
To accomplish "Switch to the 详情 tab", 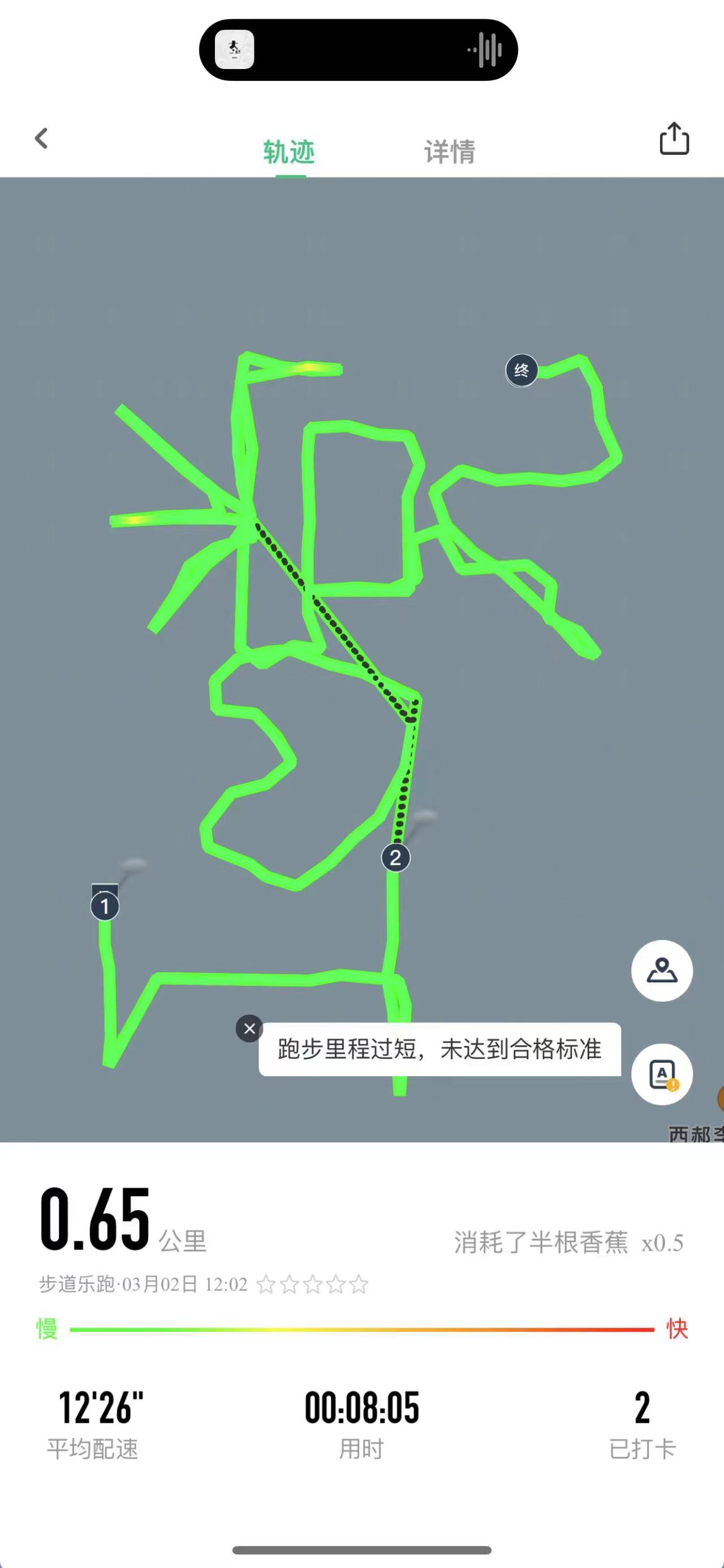I will coord(449,152).
